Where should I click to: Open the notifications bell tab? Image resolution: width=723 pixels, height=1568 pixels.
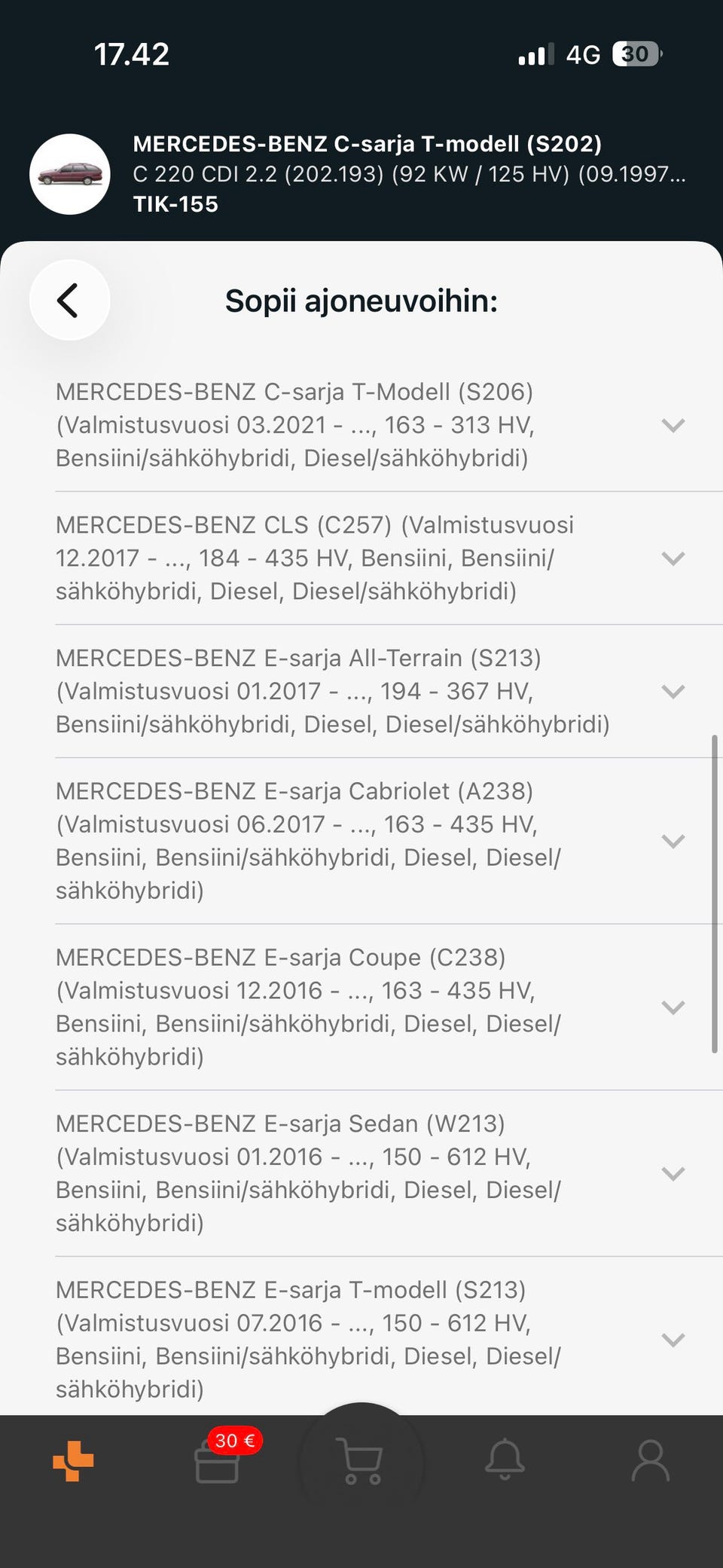click(505, 1461)
